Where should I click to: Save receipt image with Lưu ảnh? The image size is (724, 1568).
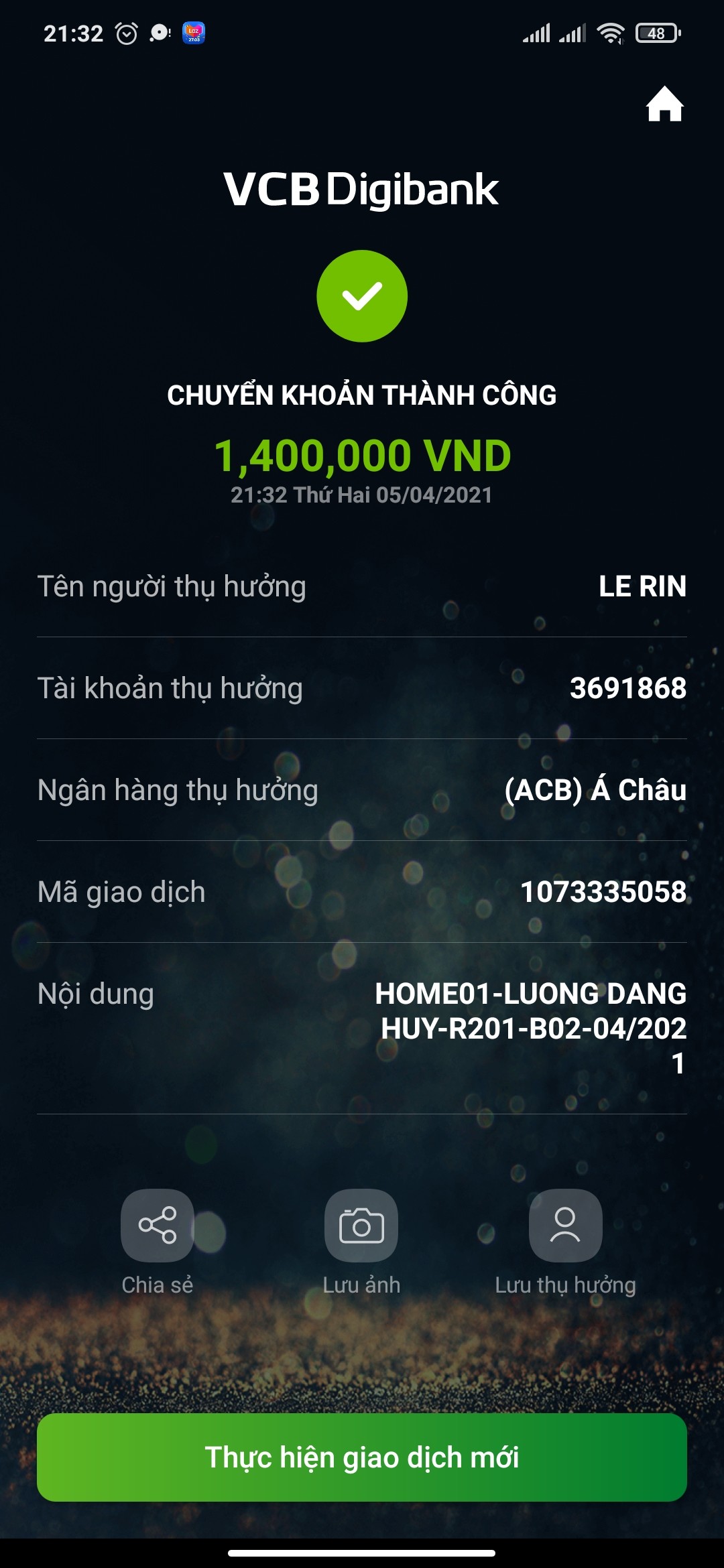[361, 1226]
